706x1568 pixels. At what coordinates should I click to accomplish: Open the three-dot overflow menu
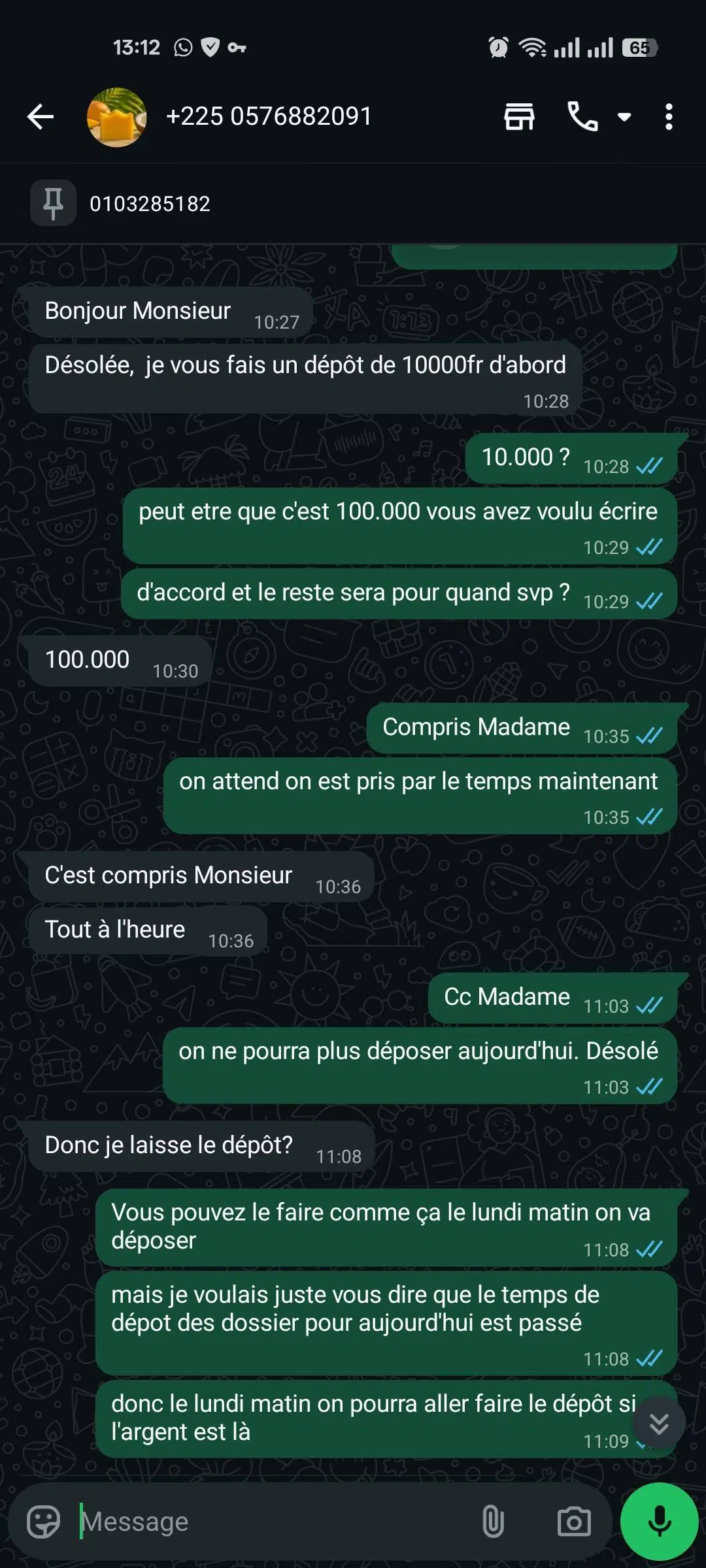point(668,118)
